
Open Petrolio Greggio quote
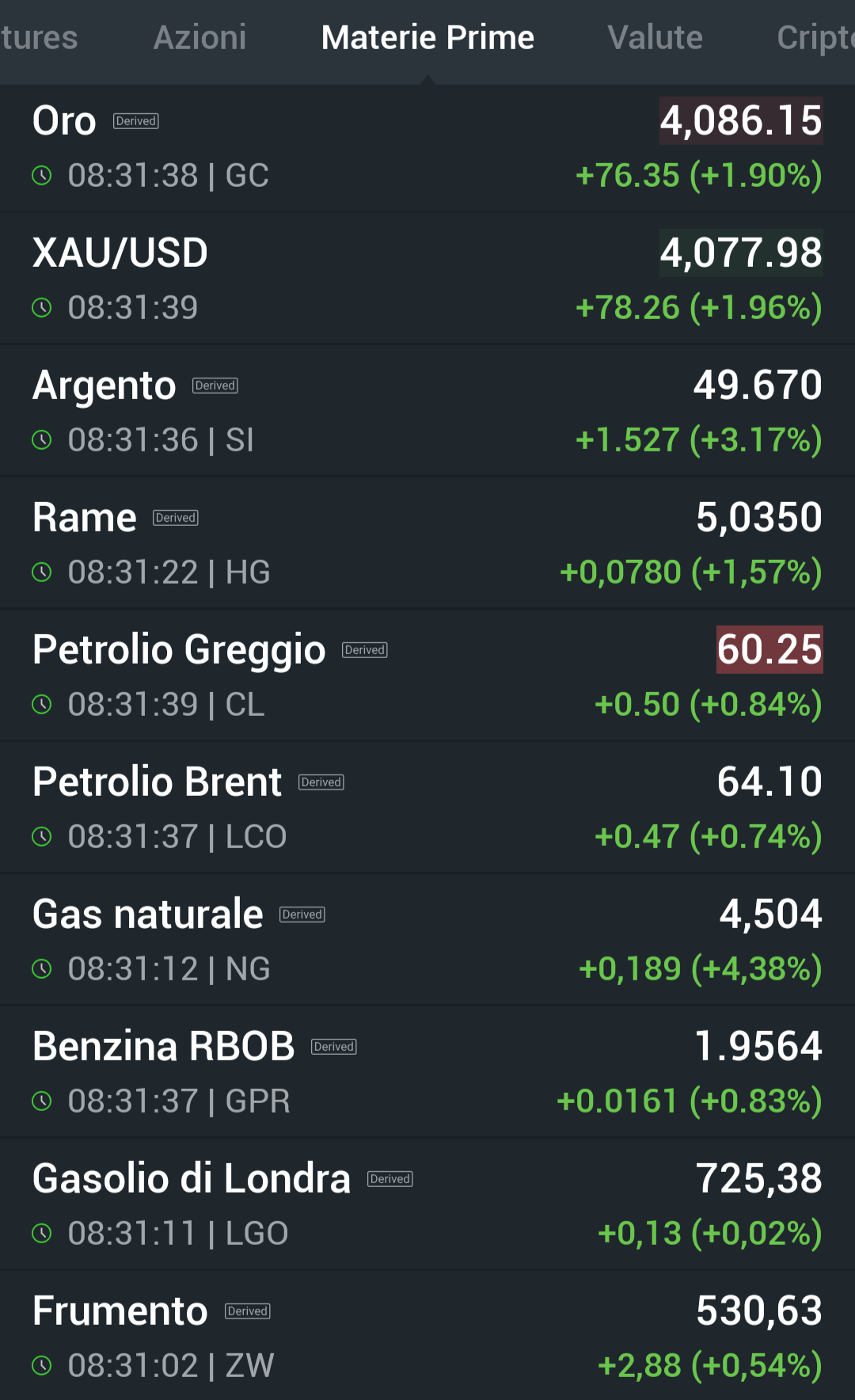[427, 675]
